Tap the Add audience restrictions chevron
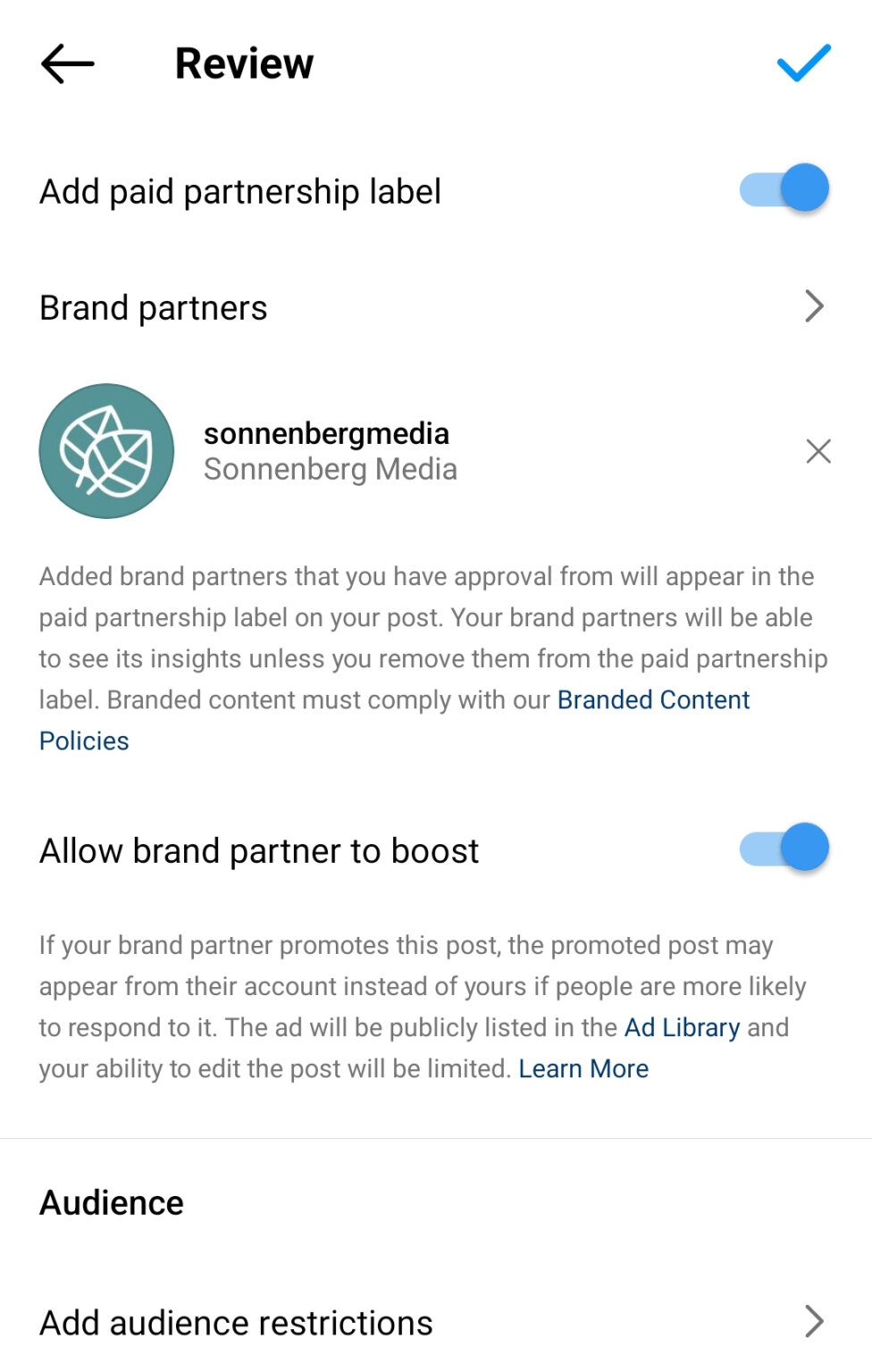This screenshot has width=872, height=1372. pyautogui.click(x=814, y=1321)
